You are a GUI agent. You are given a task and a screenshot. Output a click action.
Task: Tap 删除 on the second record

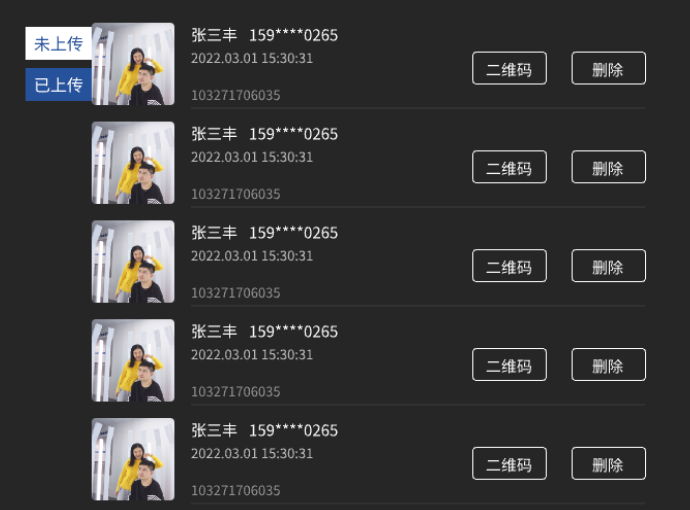click(x=608, y=168)
